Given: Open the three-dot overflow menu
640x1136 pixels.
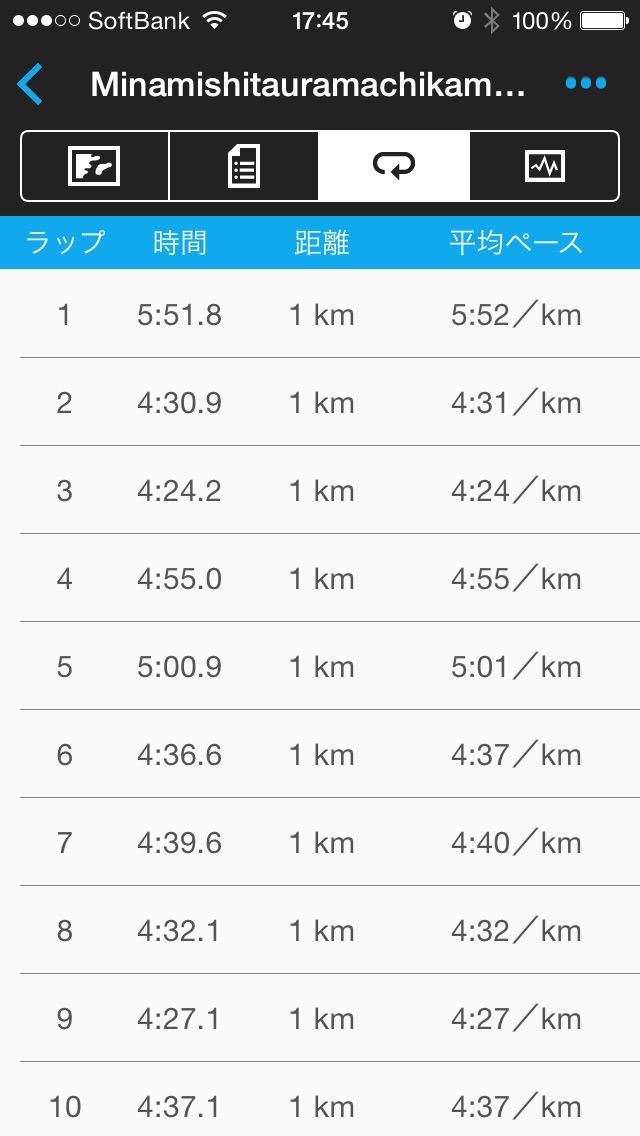Looking at the screenshot, I should [586, 84].
